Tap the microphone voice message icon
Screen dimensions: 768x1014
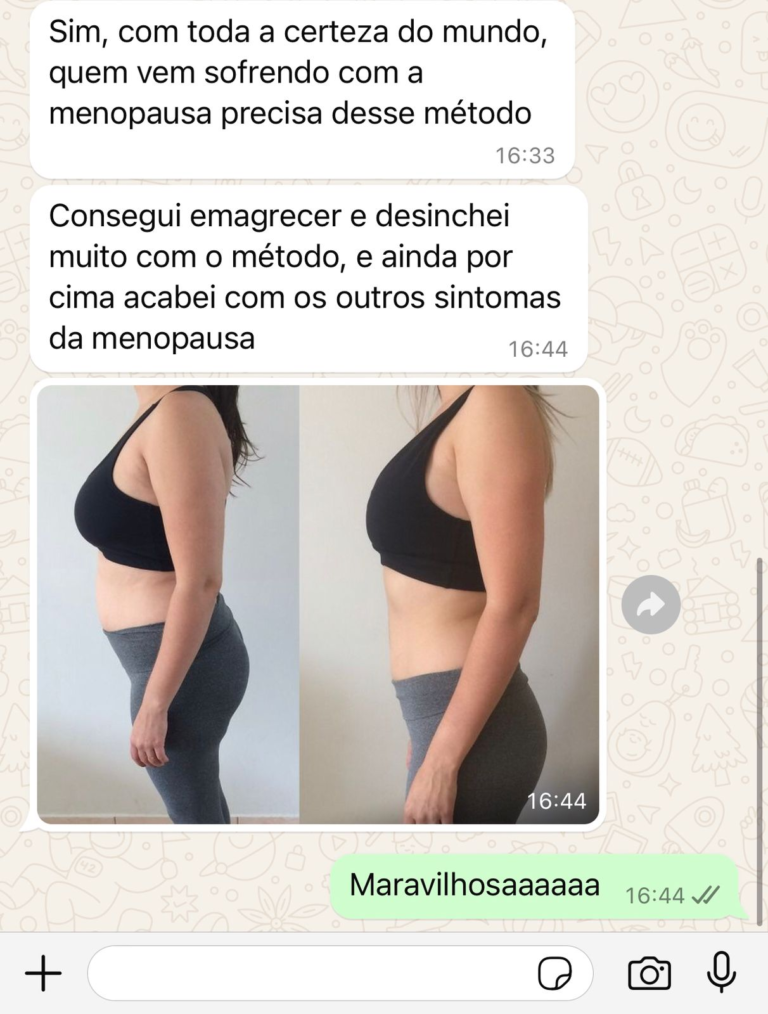pyautogui.click(x=721, y=972)
